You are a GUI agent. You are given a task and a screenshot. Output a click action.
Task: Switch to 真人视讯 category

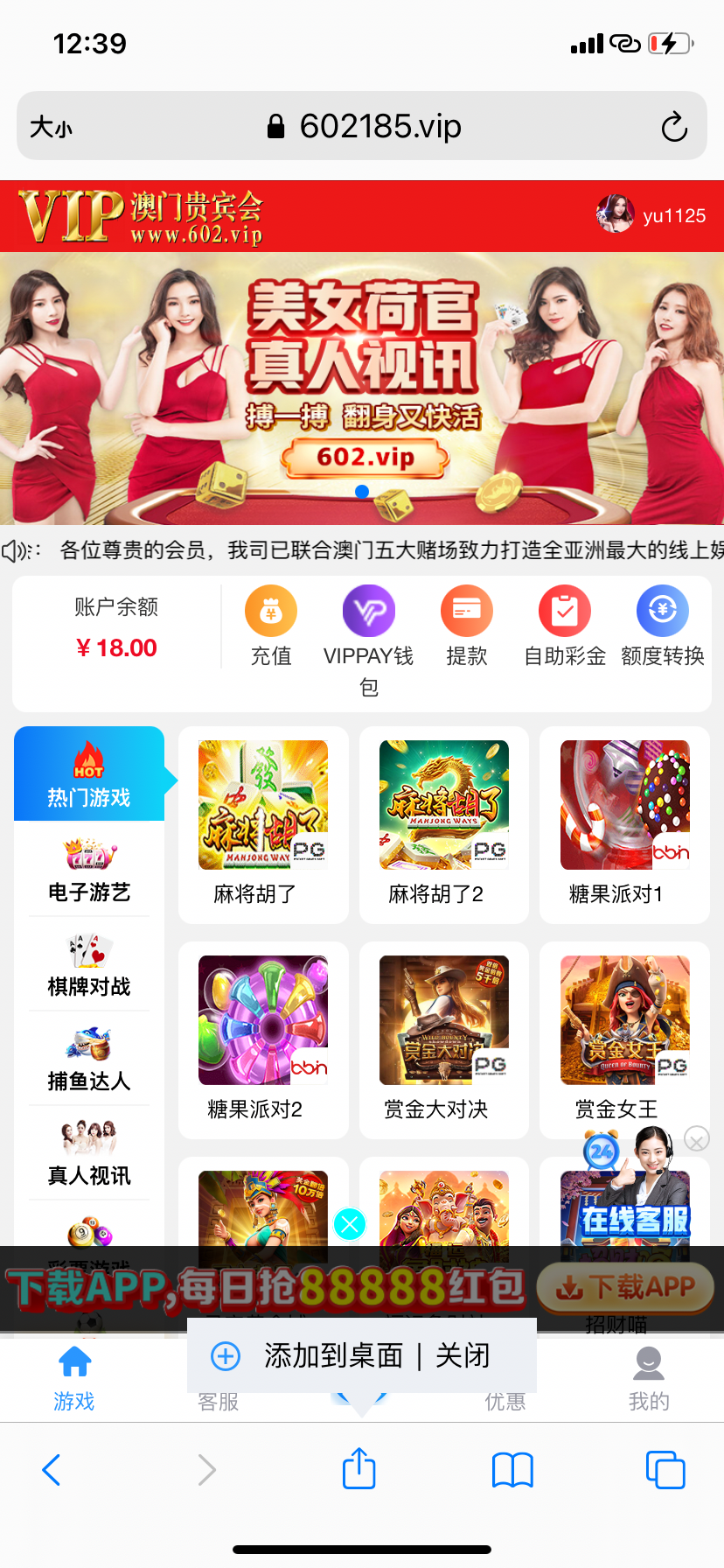[x=89, y=1154]
